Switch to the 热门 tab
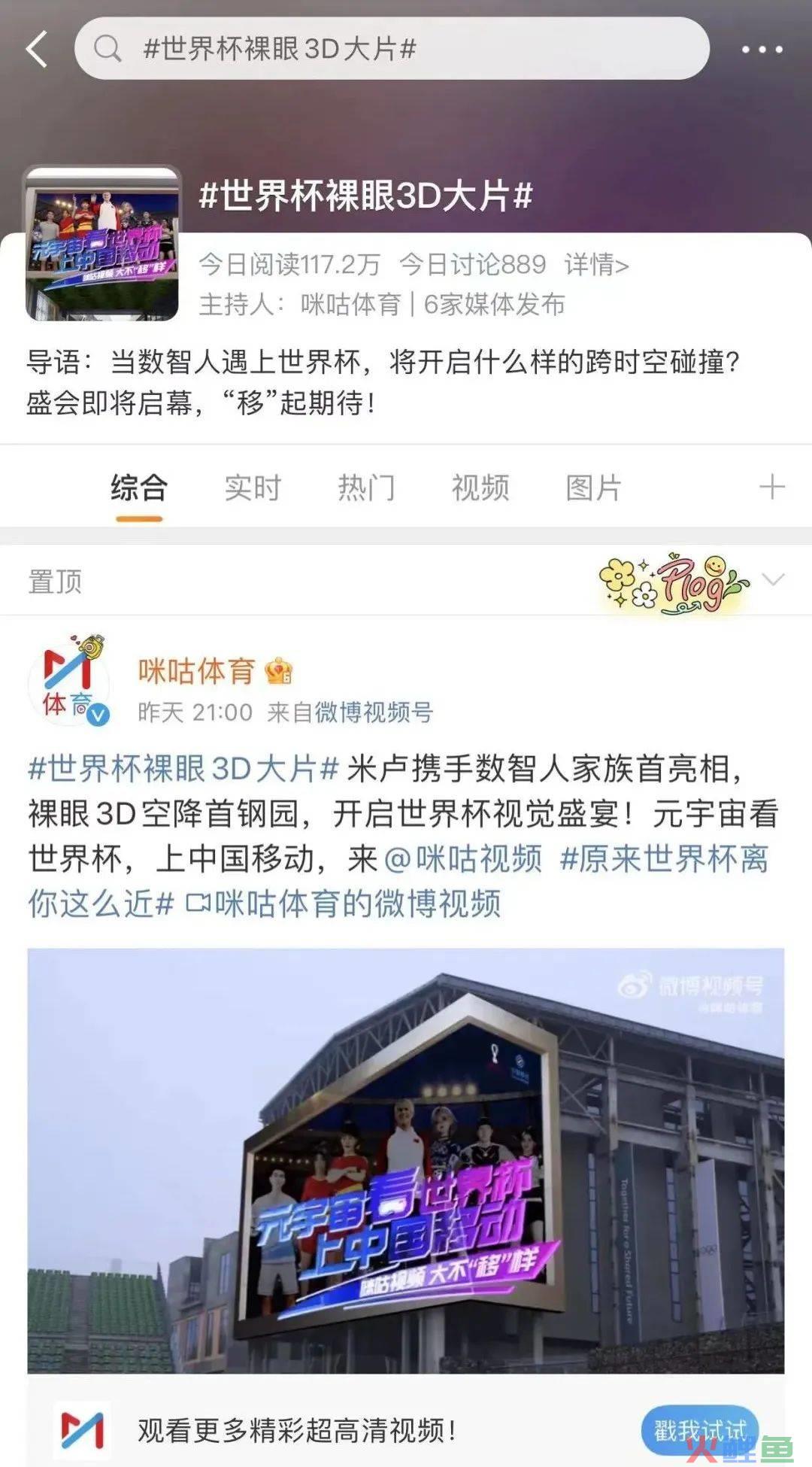 point(366,487)
